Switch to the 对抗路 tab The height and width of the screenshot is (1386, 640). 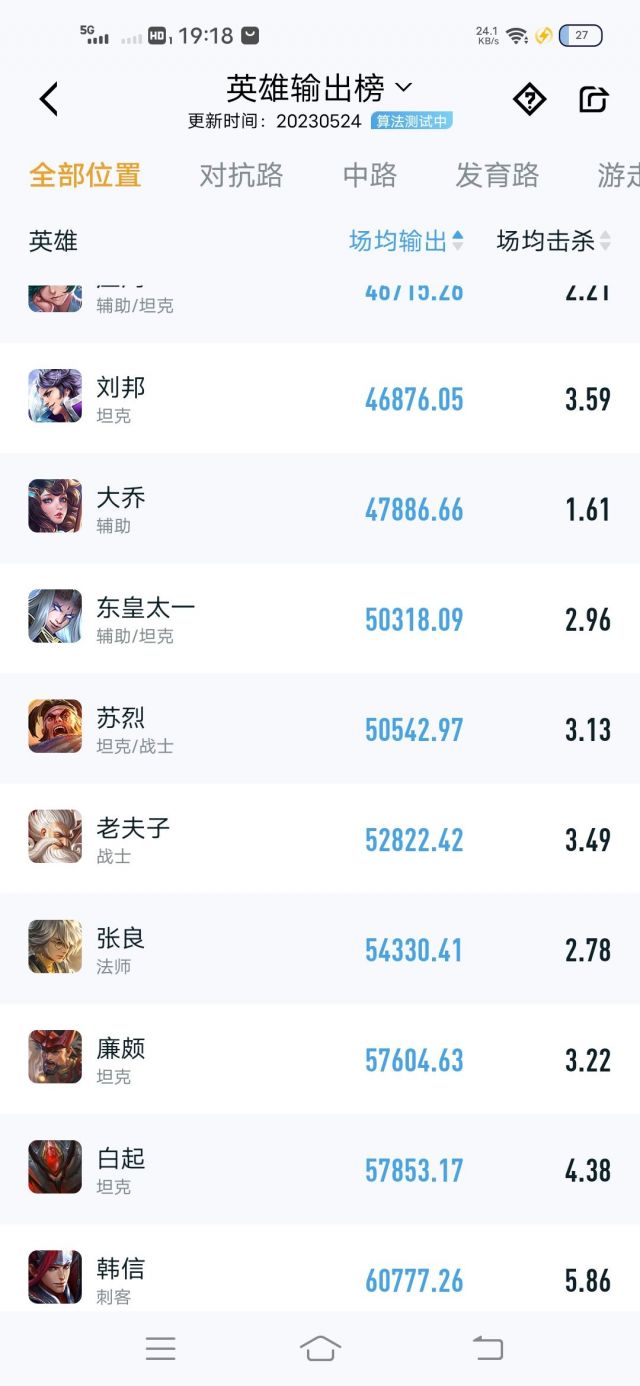click(x=241, y=176)
